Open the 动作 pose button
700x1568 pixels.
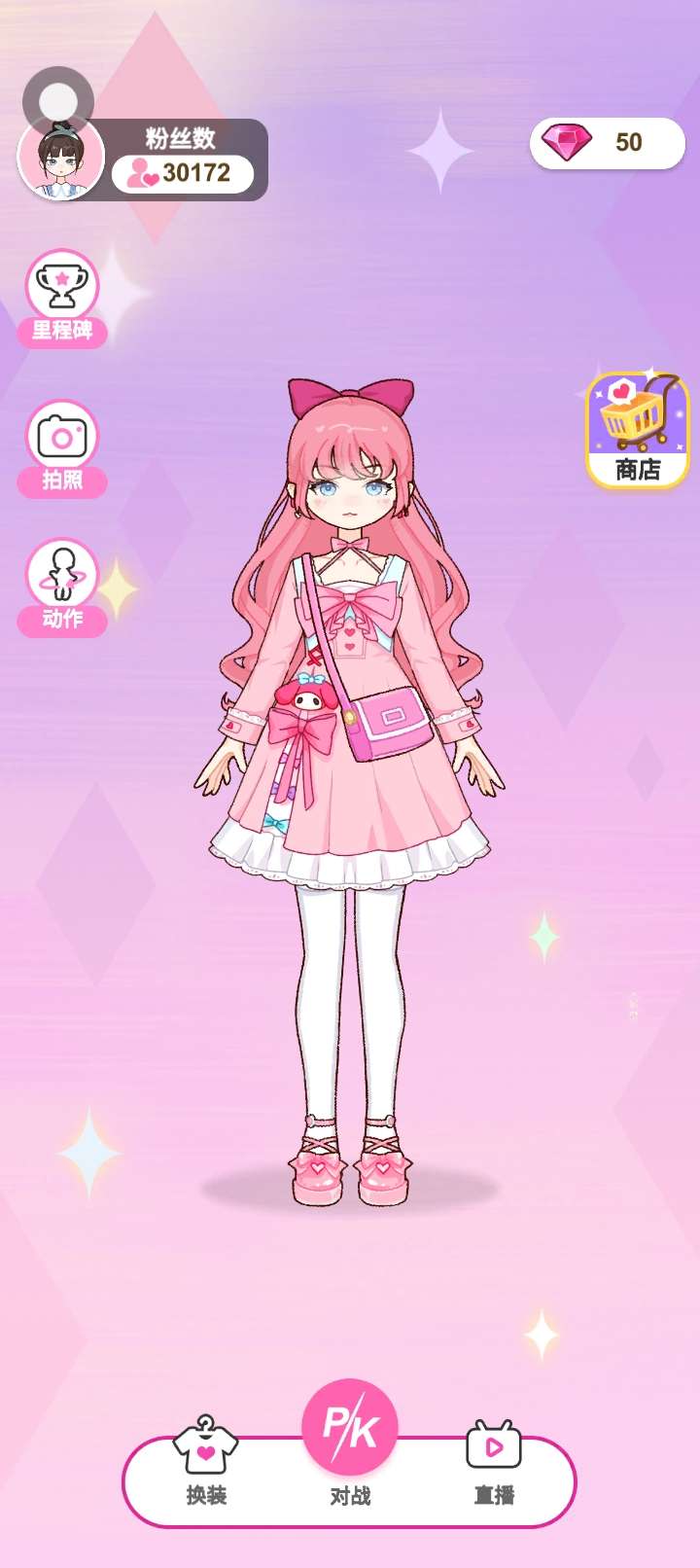coord(62,586)
